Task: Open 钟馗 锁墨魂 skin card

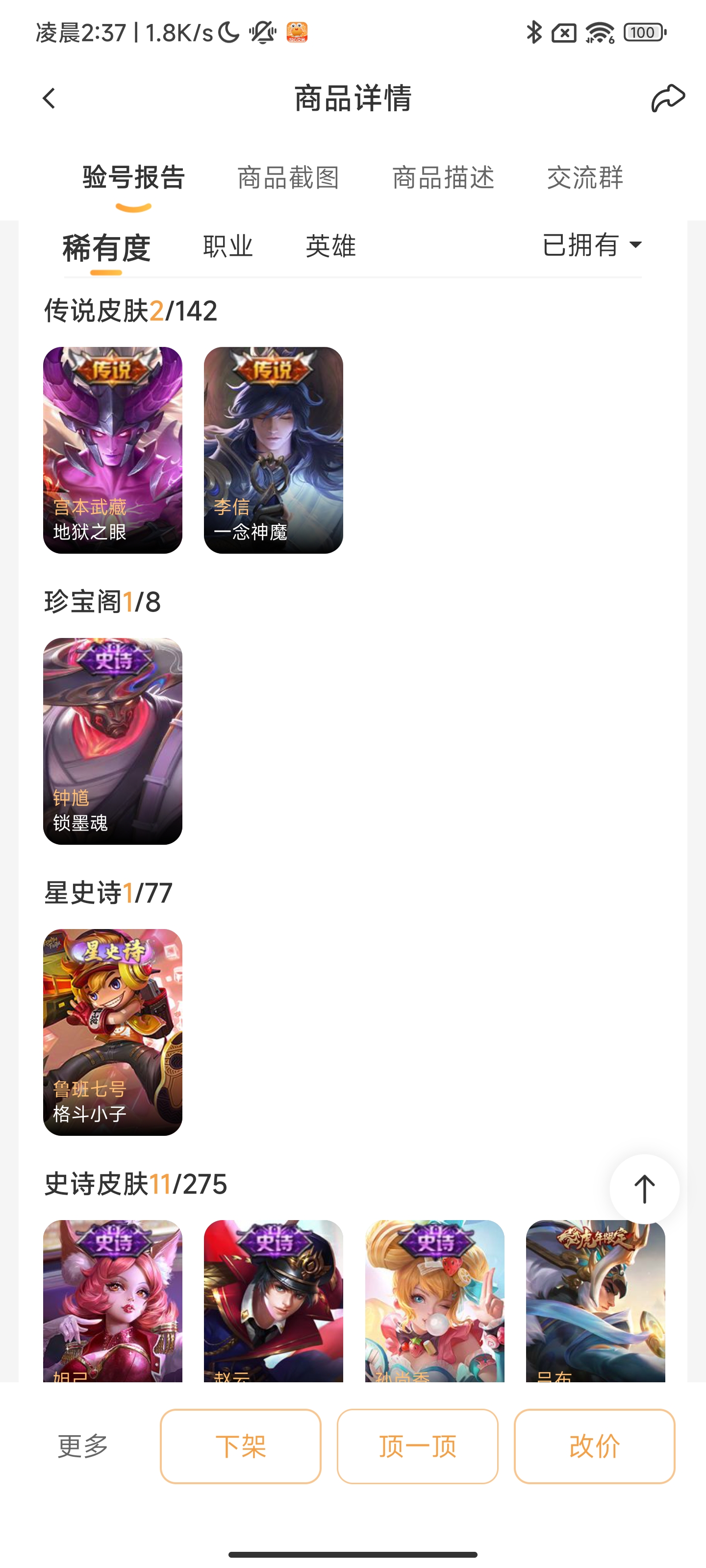Action: 113,741
